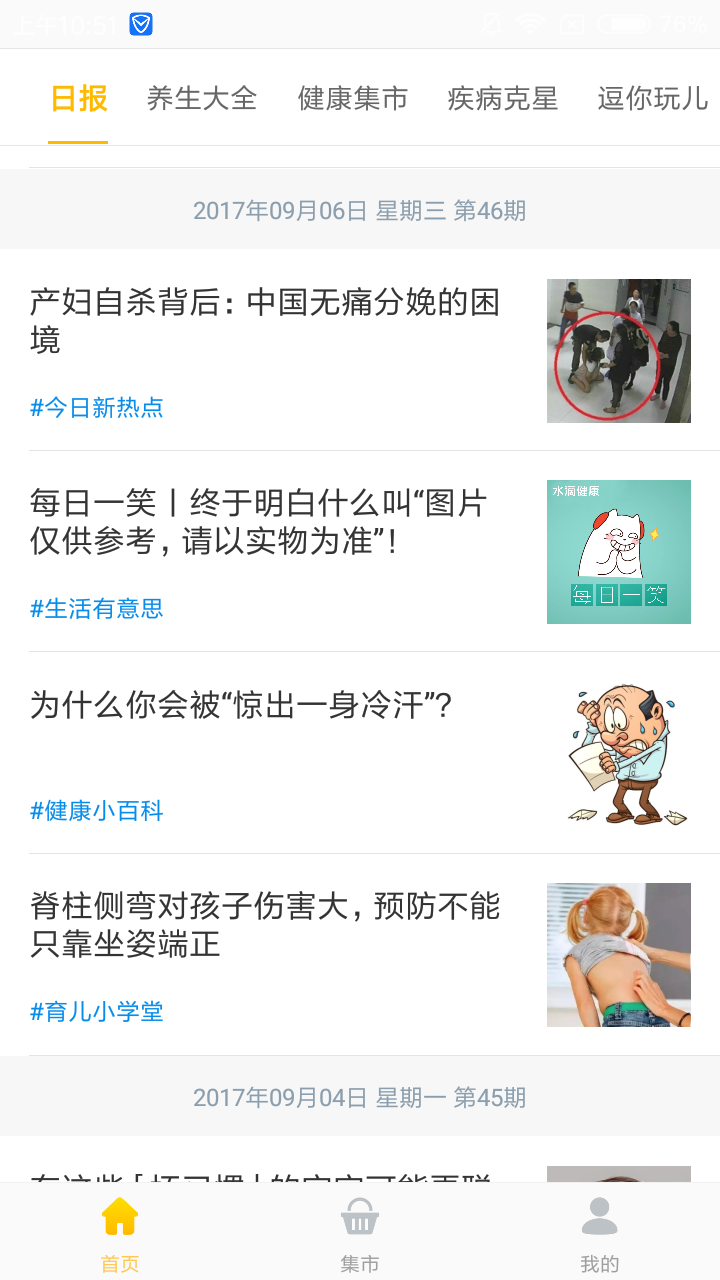Go to 集市 in the bottom navigation
The image size is (720, 1280).
[360, 1232]
